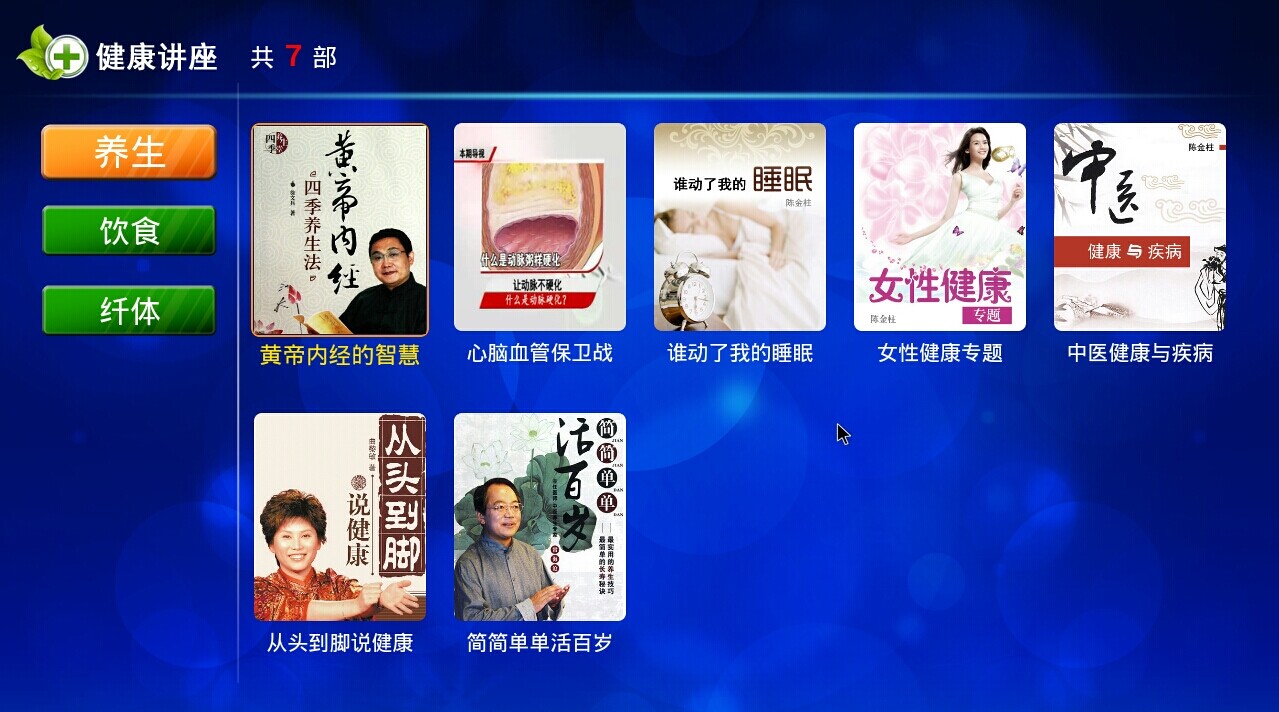The image size is (1279, 712).
Task: Open 从头到脚说健康 lecture
Action: tap(339, 517)
